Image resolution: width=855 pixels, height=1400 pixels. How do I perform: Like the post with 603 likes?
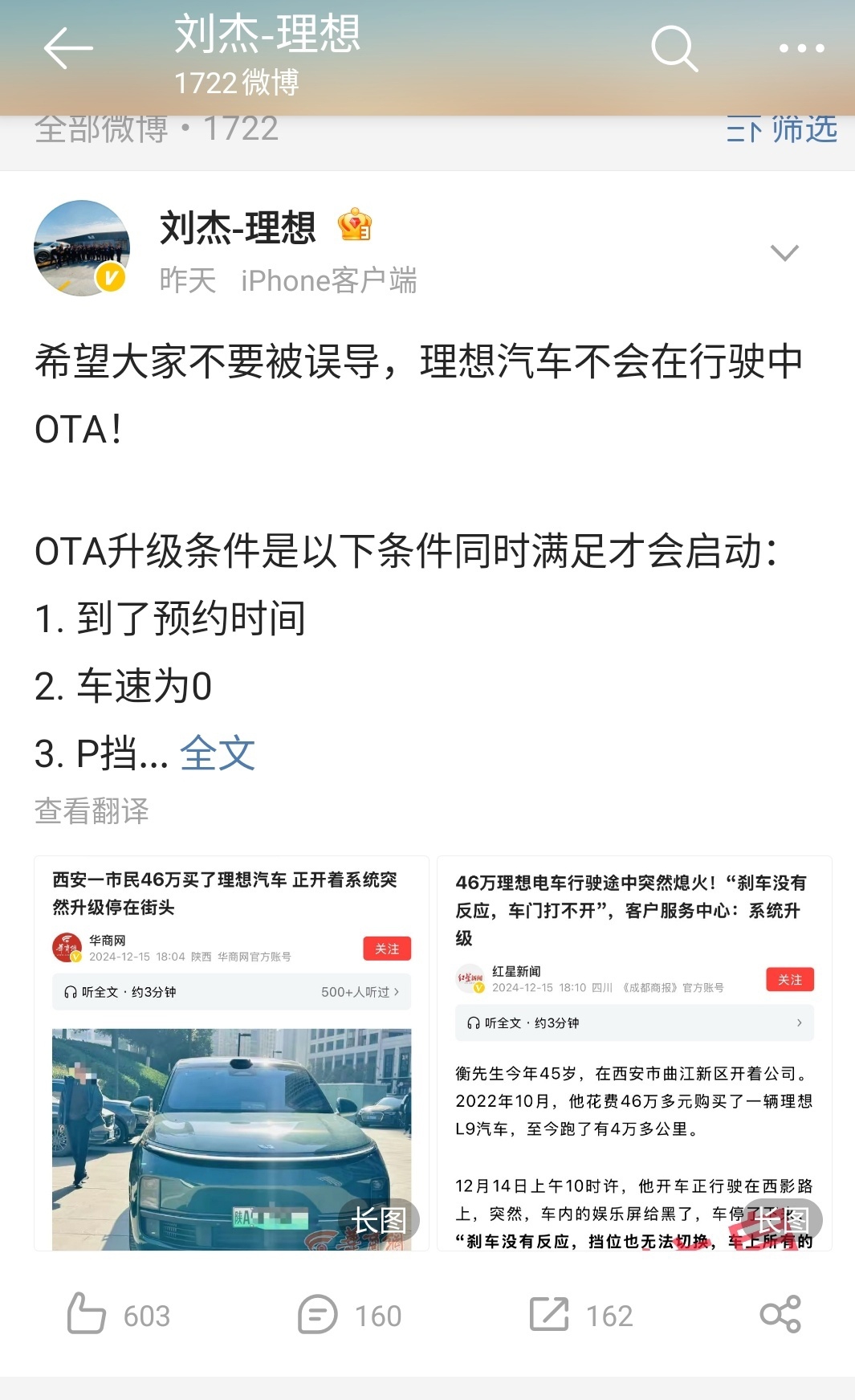pos(119,1315)
